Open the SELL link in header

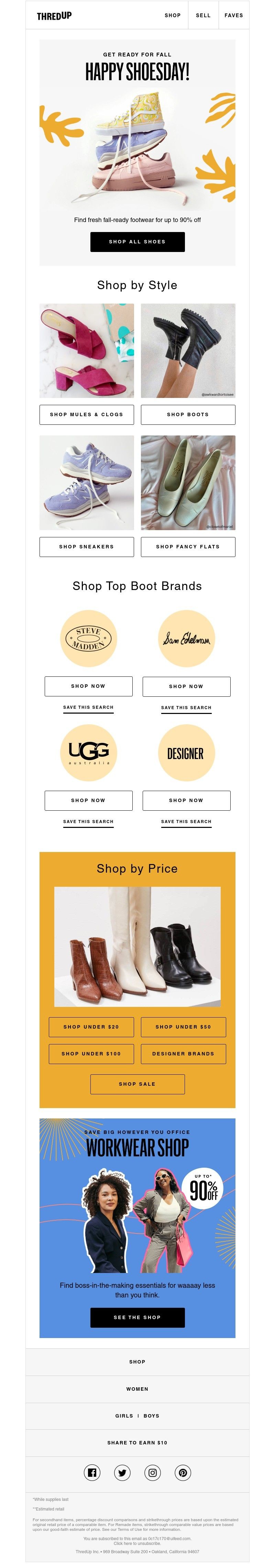point(203,15)
